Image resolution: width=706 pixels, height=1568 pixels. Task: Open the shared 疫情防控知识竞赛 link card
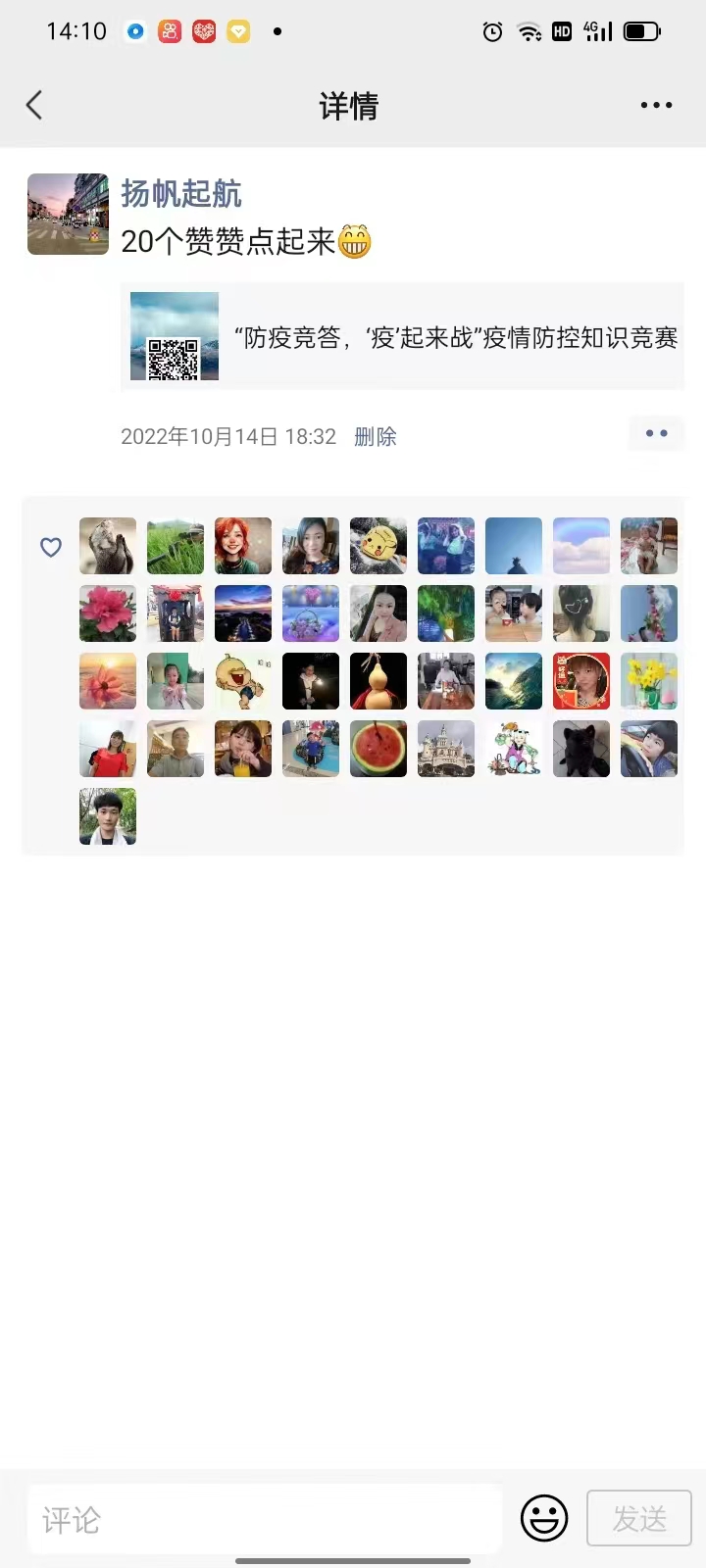tap(402, 337)
